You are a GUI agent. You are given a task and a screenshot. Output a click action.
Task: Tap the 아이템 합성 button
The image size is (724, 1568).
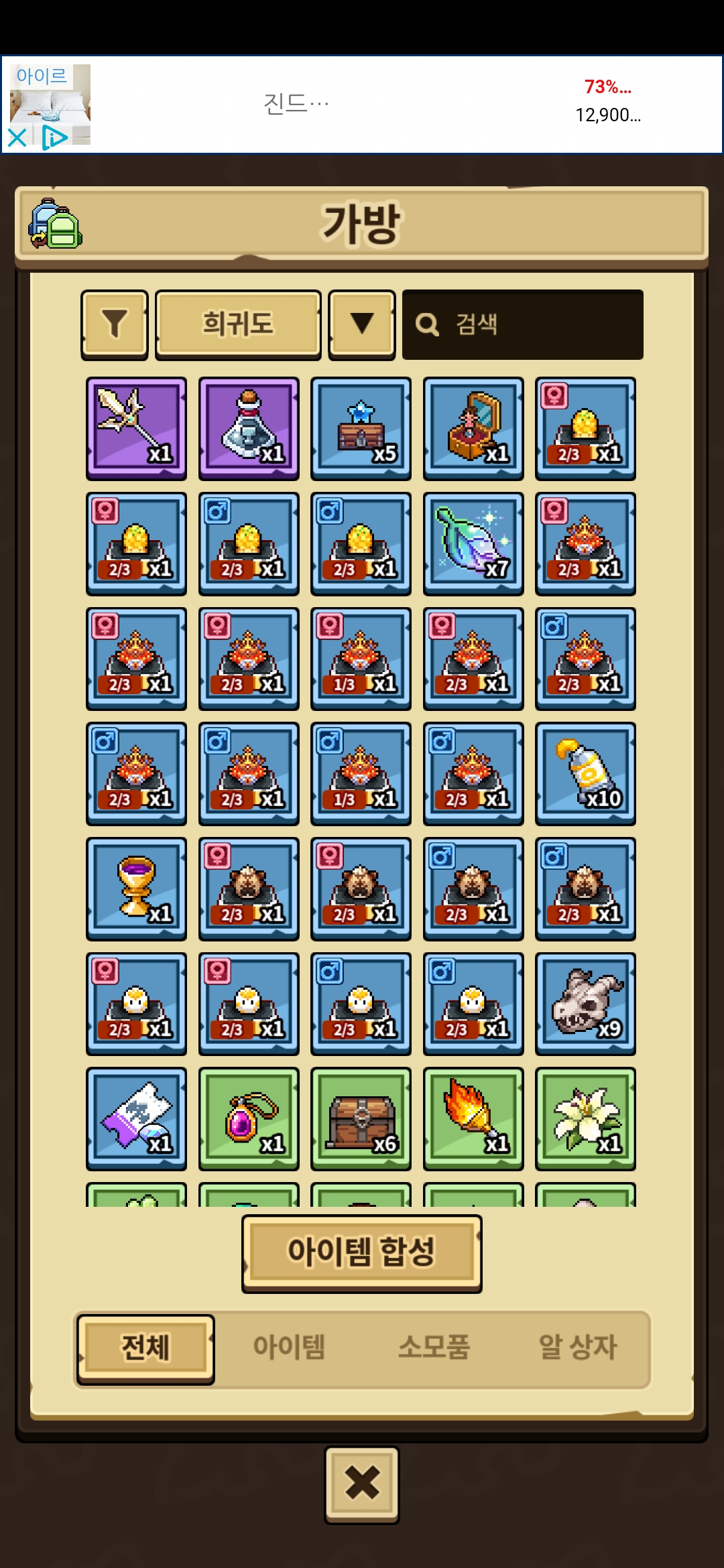(362, 1253)
